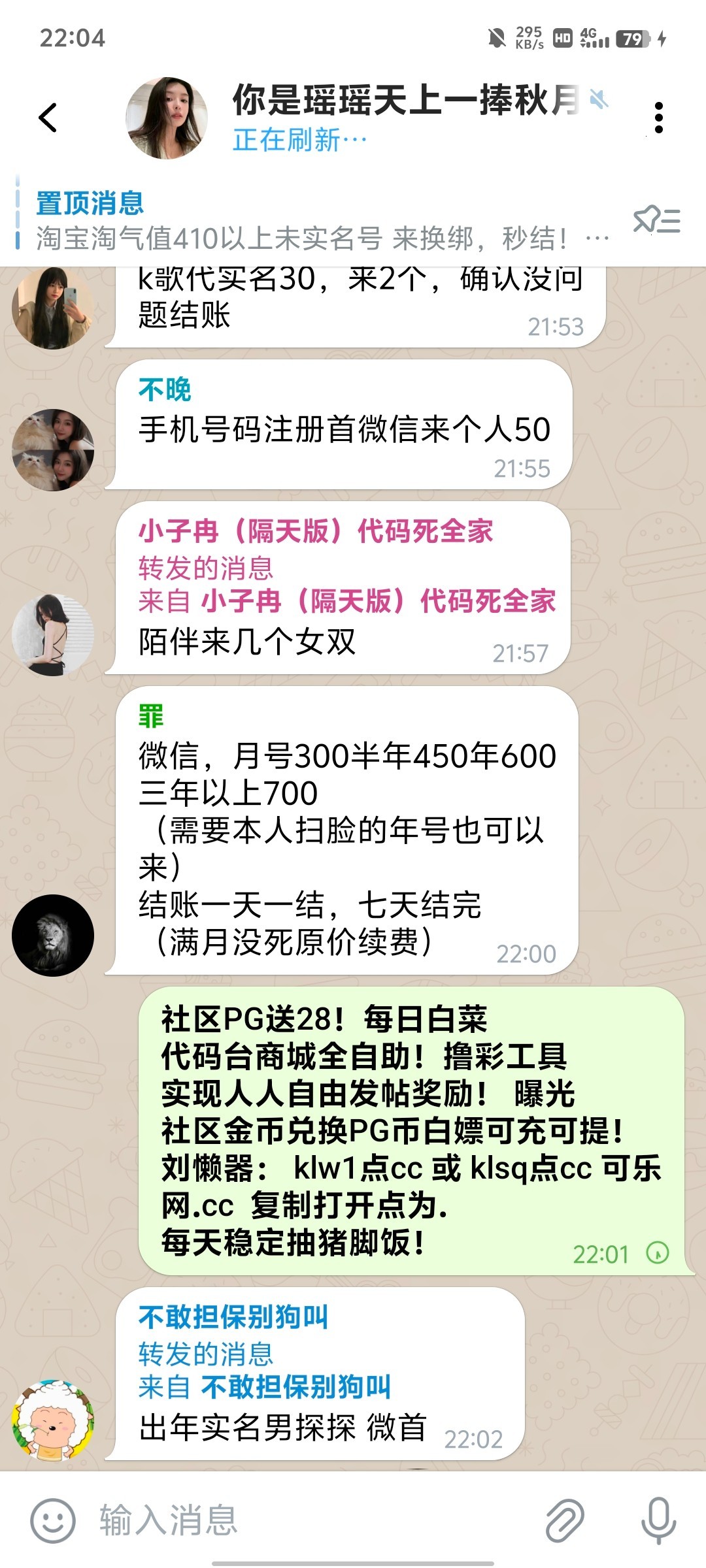
Task: Tap sender name 小子冉 forwarded source
Action: (378, 602)
